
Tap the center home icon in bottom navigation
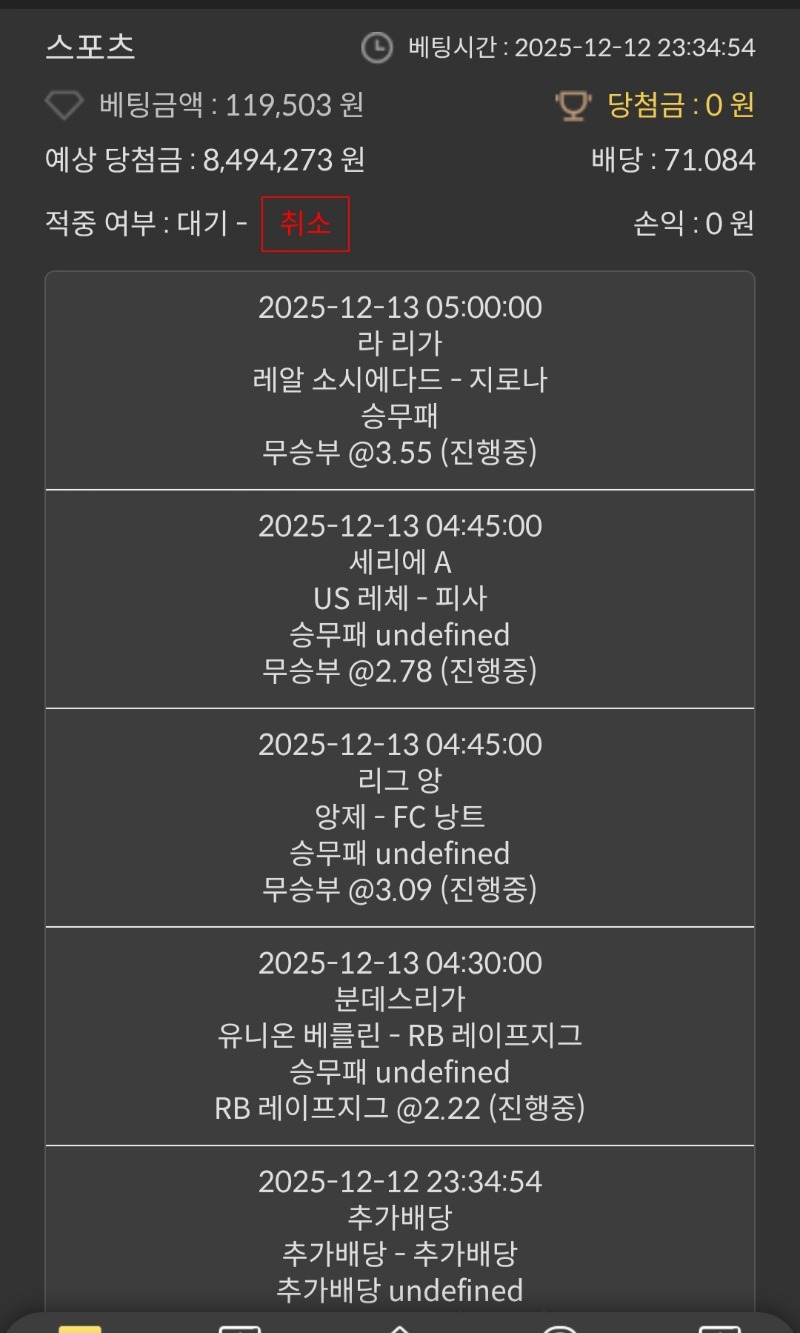coord(400,1327)
